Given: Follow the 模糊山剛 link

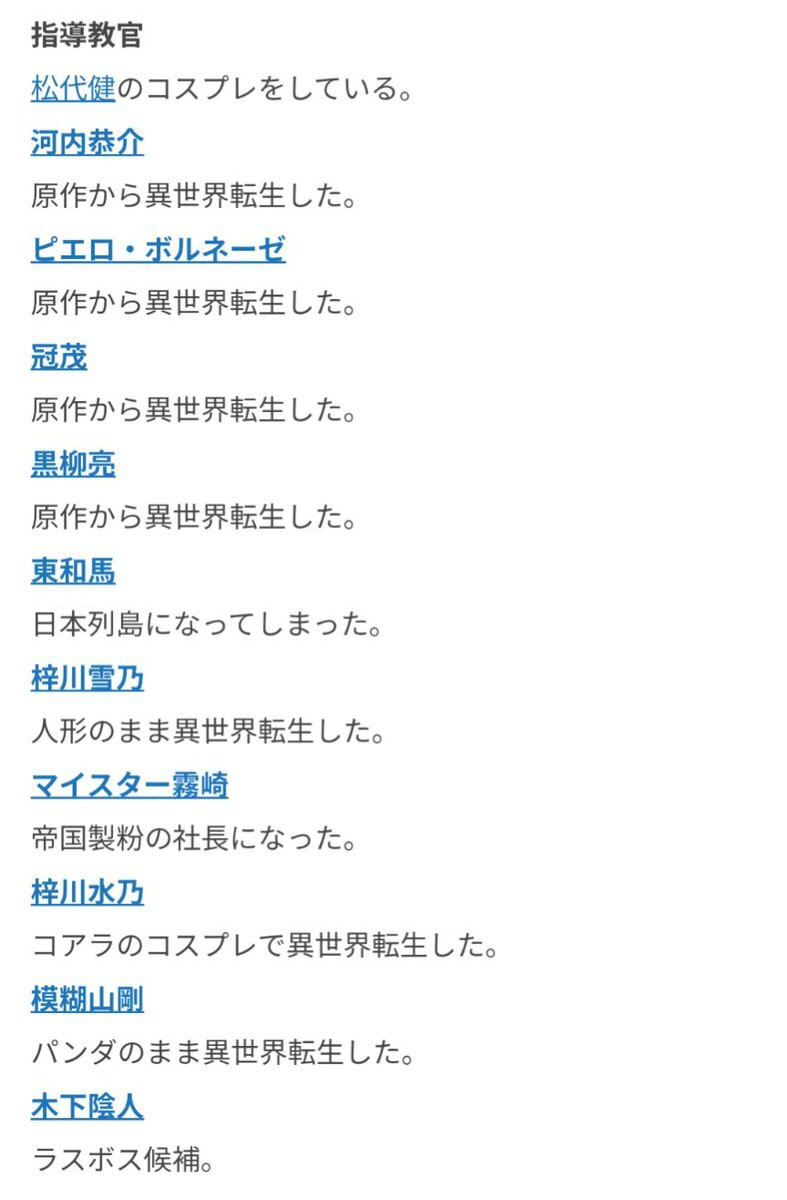Looking at the screenshot, I should [87, 999].
